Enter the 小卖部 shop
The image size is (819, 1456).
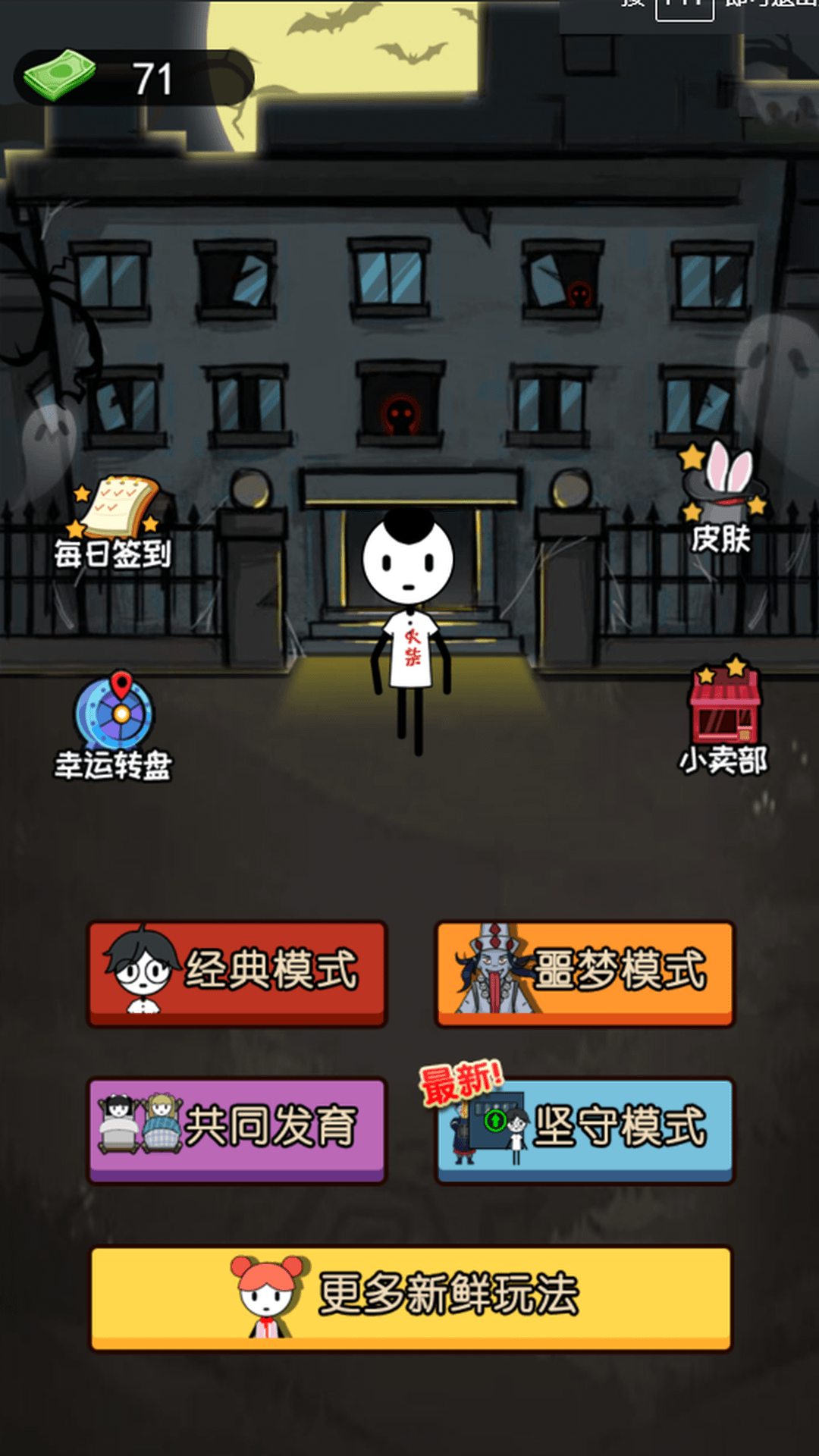pyautogui.click(x=723, y=717)
